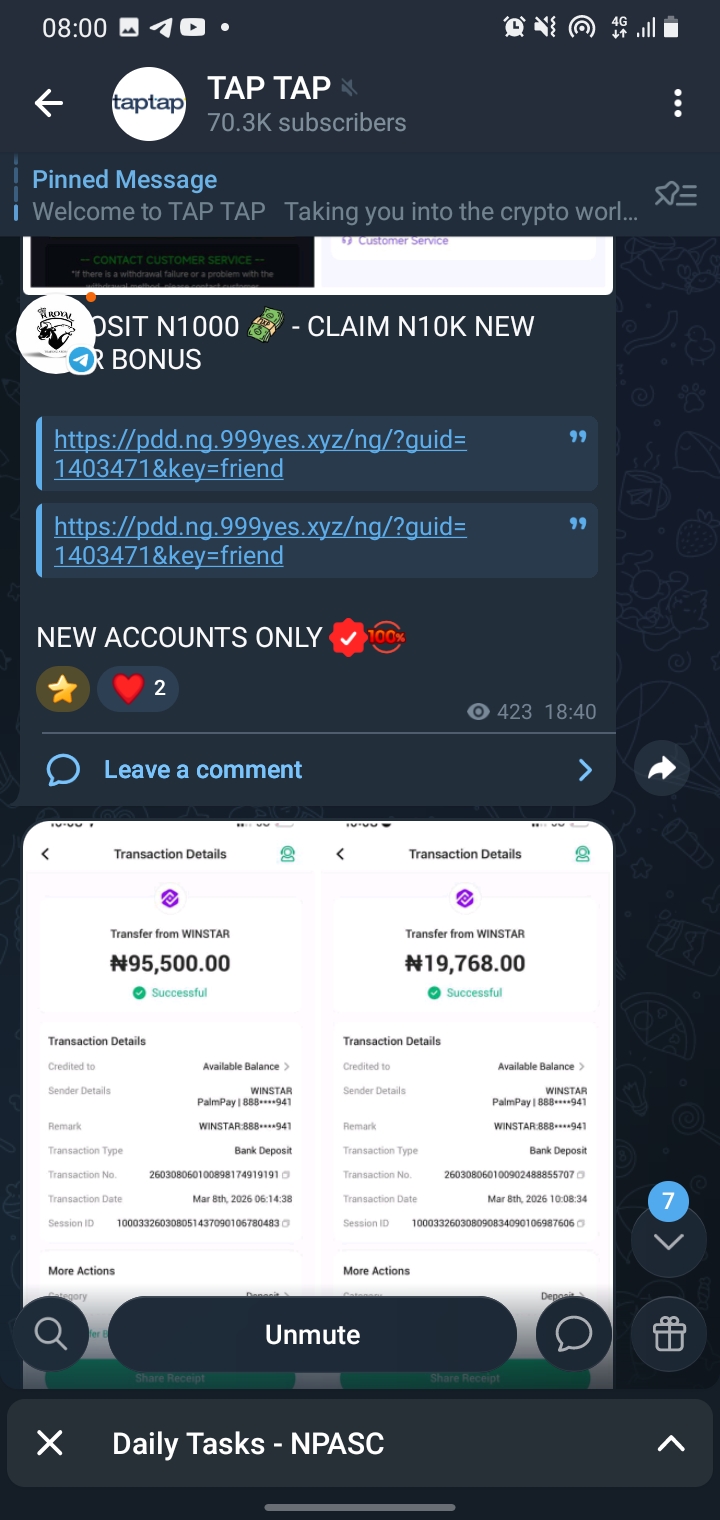Unmute the TAP TAP channel
Screen dimensions: 720x1520
(x=312, y=1334)
